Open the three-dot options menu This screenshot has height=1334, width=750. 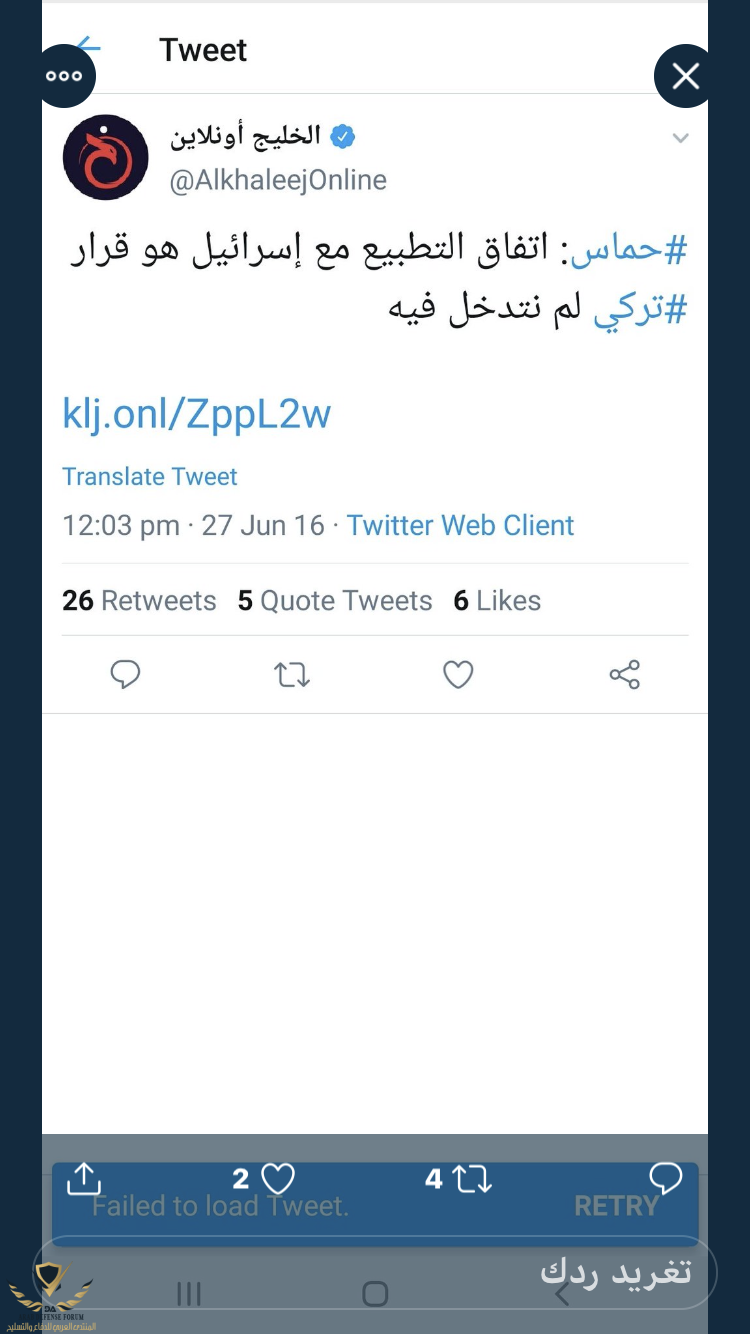64,76
